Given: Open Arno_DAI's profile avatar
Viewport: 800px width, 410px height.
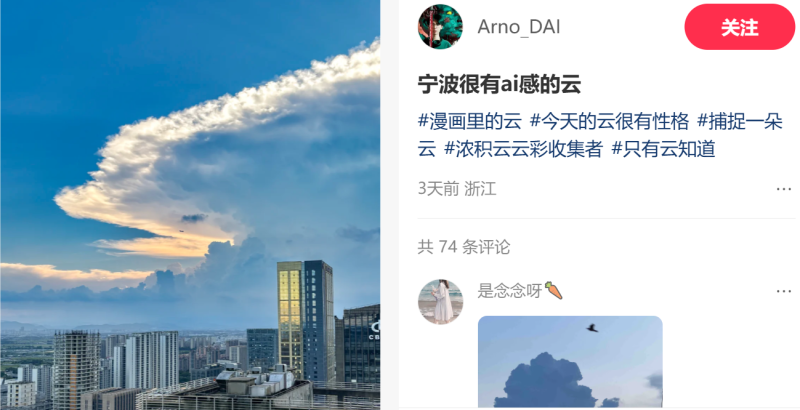Looking at the screenshot, I should tap(440, 27).
